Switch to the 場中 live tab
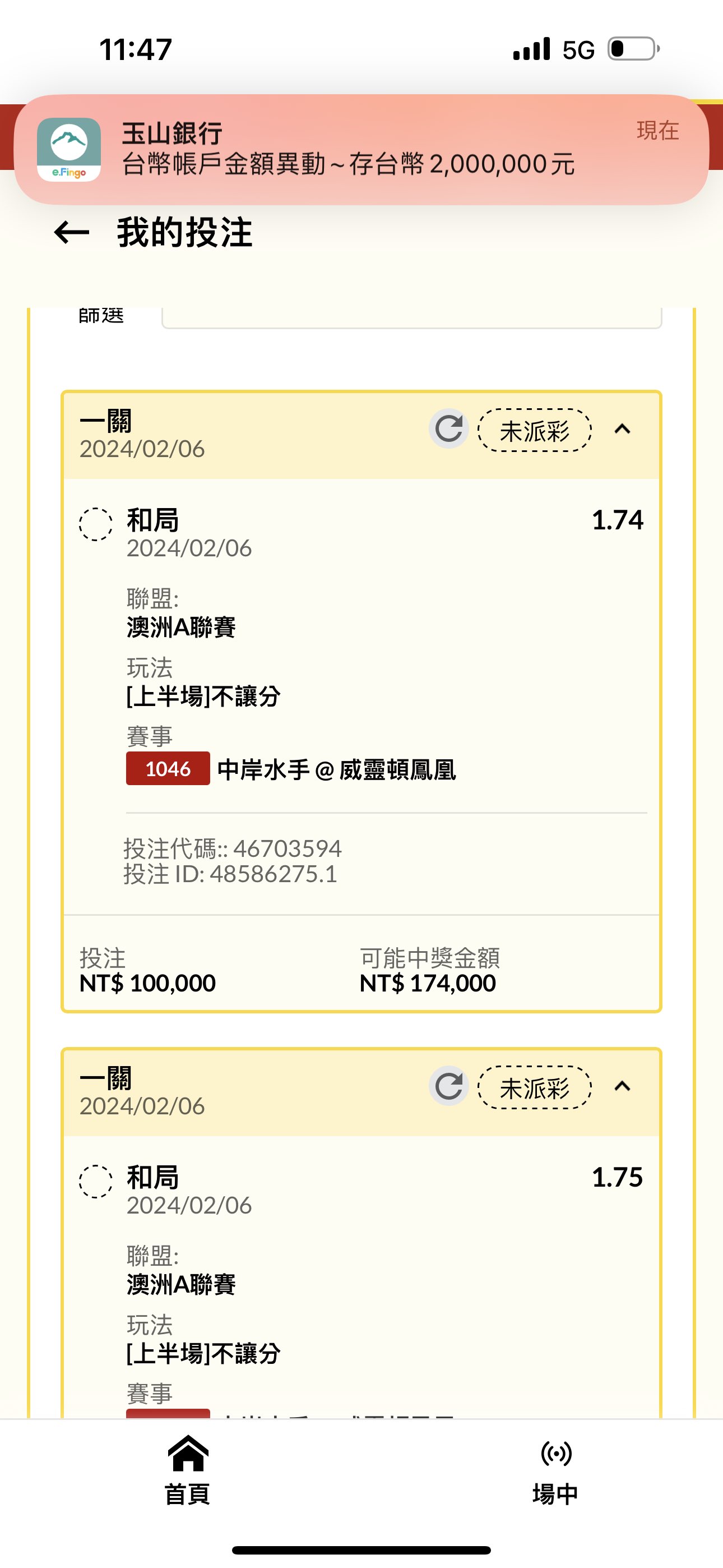Viewport: 723px width, 1568px height. [555, 1470]
